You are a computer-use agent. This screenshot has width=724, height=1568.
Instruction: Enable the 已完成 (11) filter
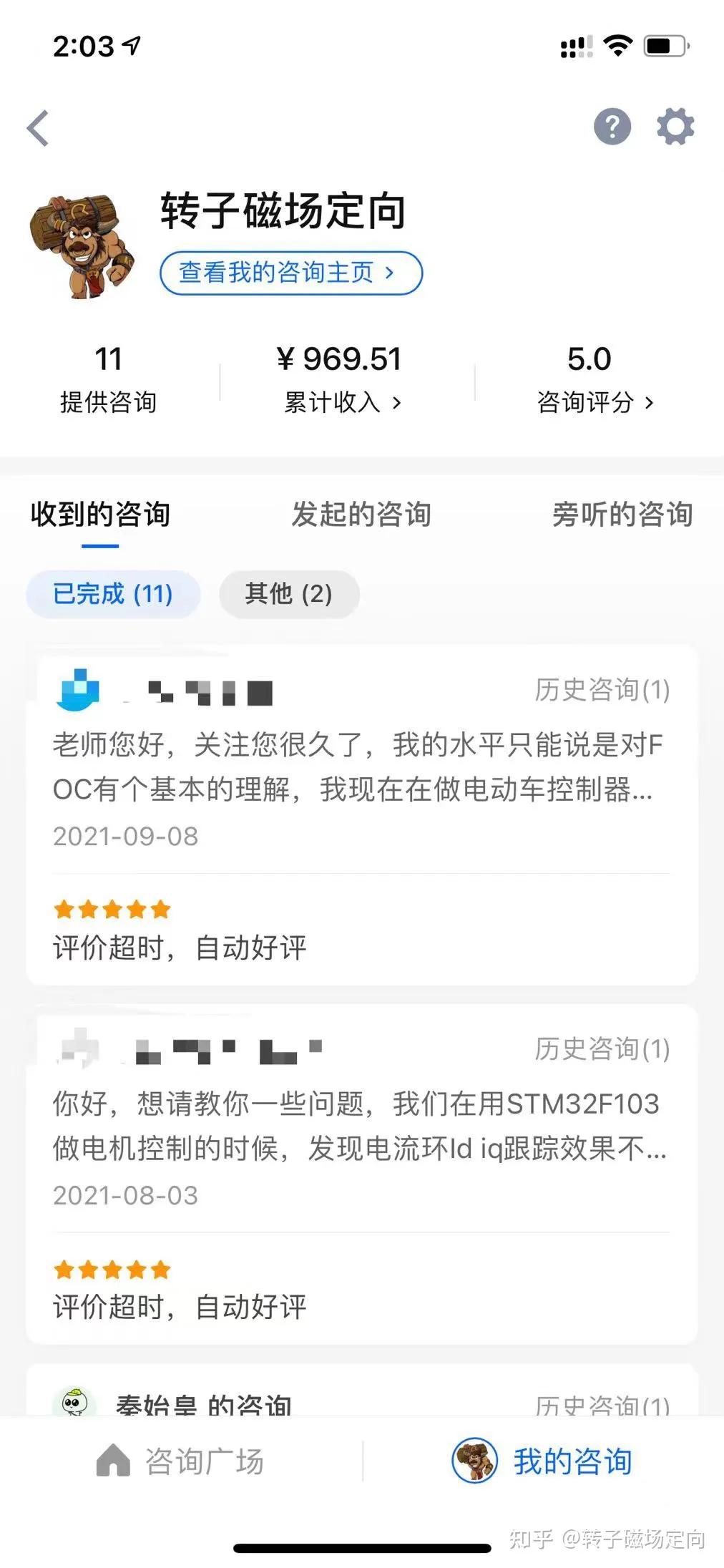tap(113, 594)
